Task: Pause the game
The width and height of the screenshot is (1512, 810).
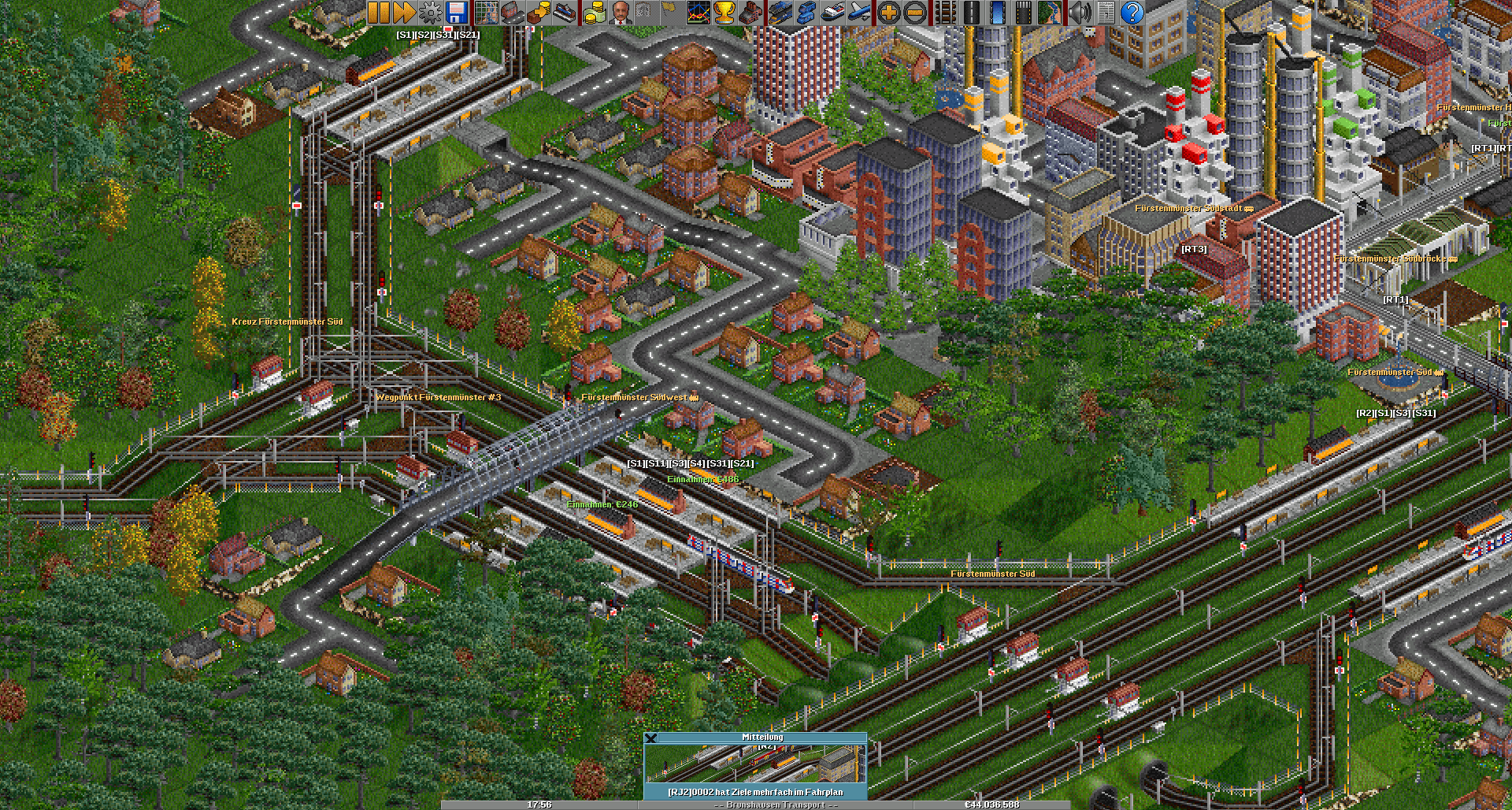Action: click(x=379, y=12)
